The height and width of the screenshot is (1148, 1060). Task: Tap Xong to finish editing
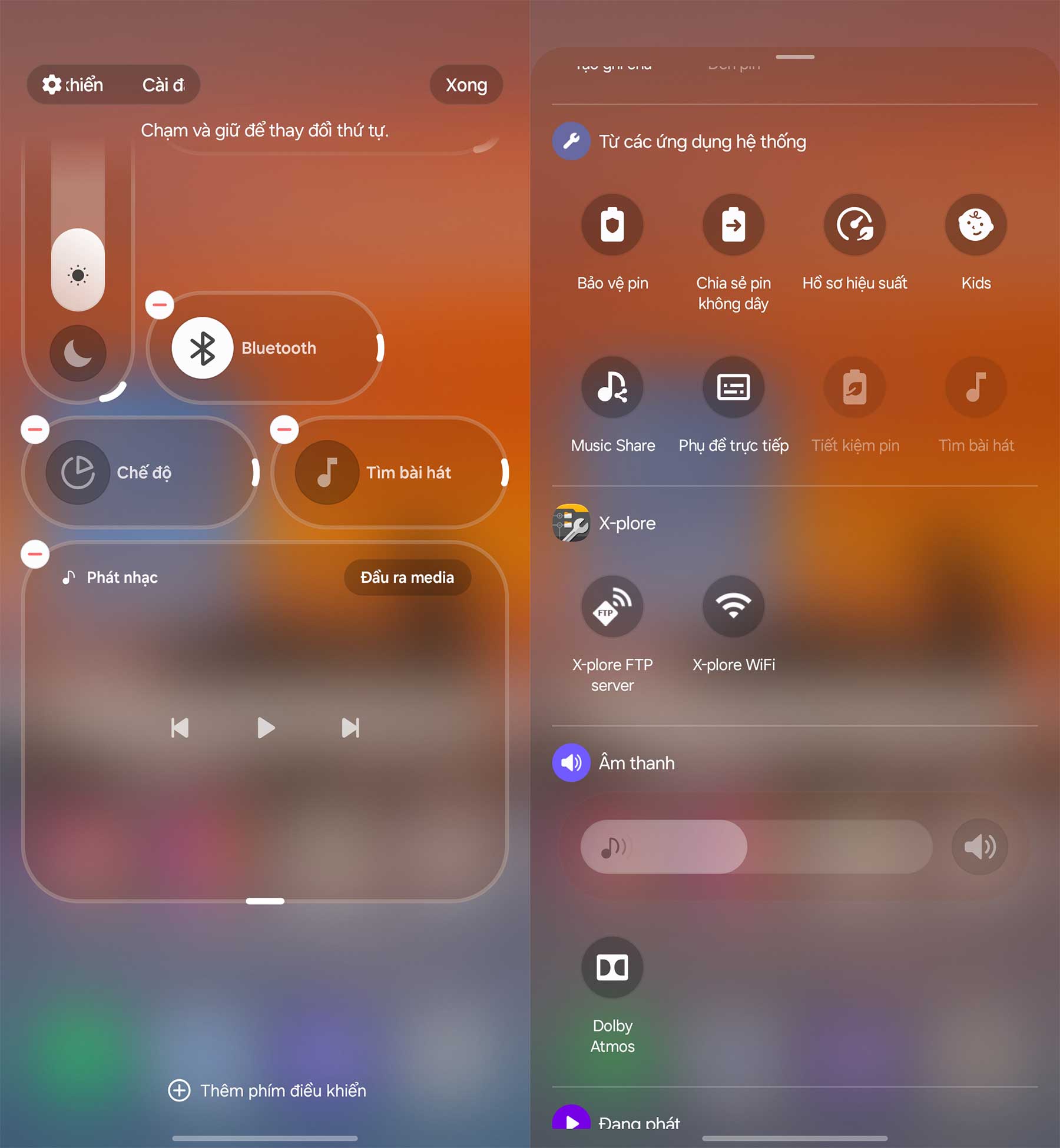tap(466, 85)
